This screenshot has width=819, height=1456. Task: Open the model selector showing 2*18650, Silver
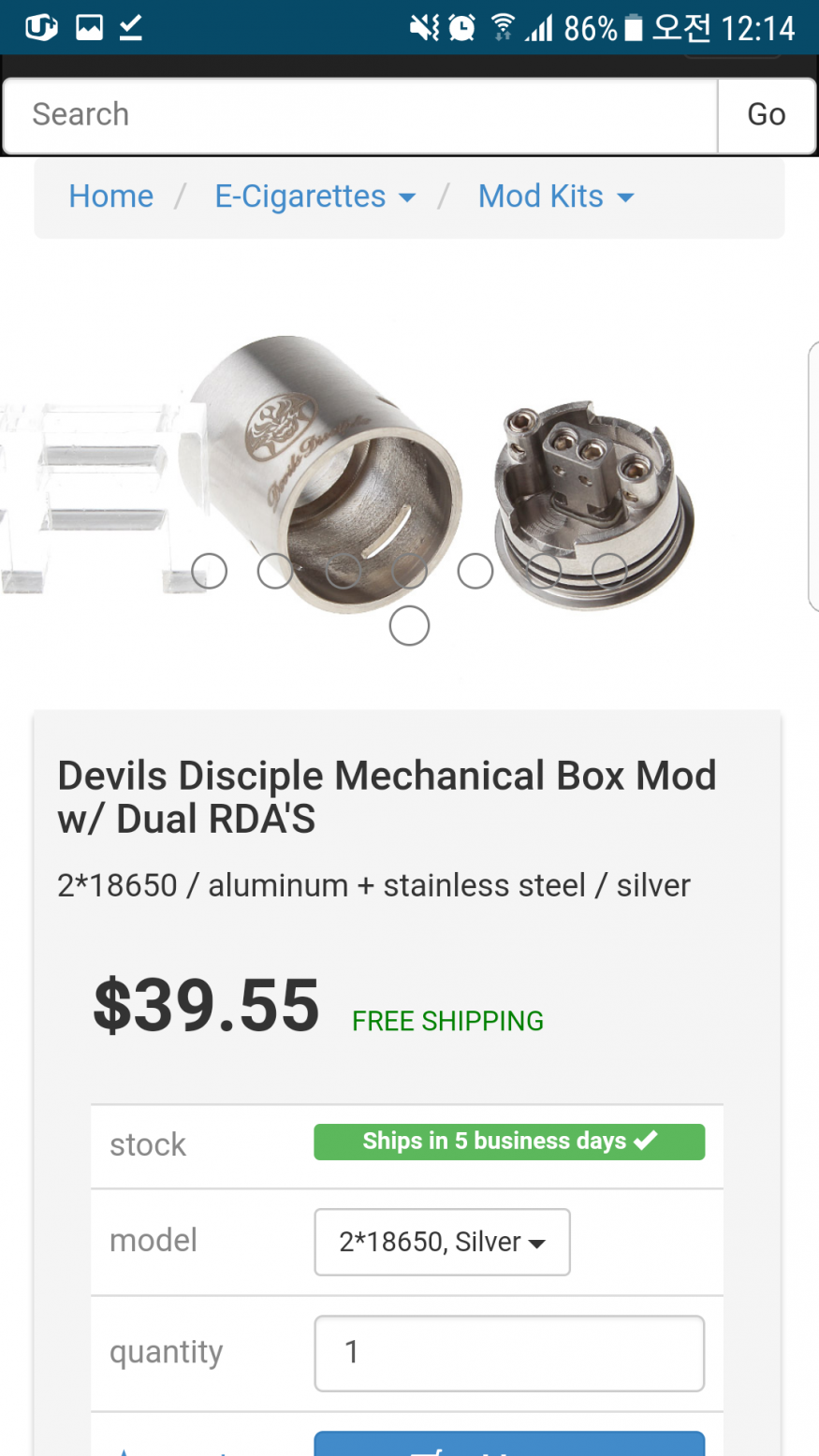point(442,1242)
